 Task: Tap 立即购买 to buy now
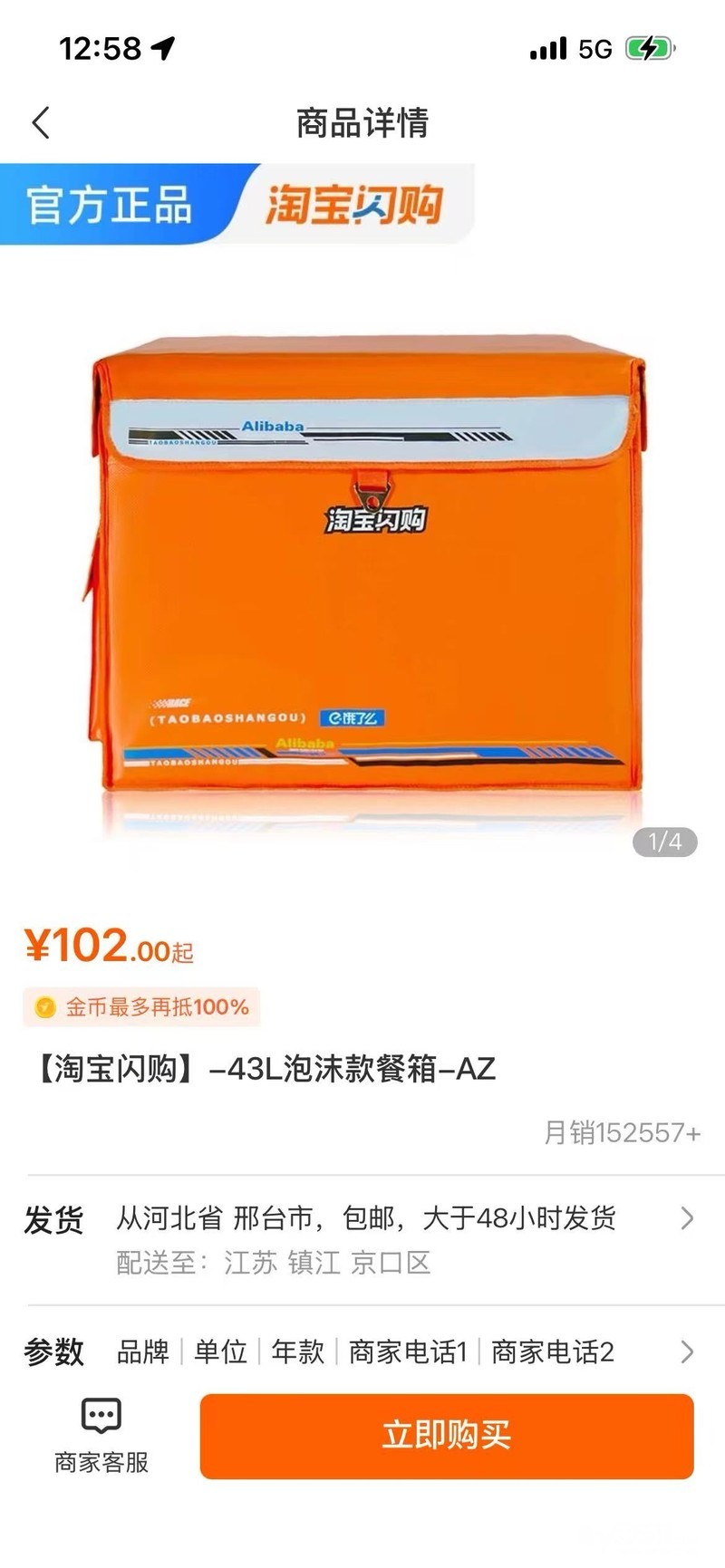pos(447,1436)
